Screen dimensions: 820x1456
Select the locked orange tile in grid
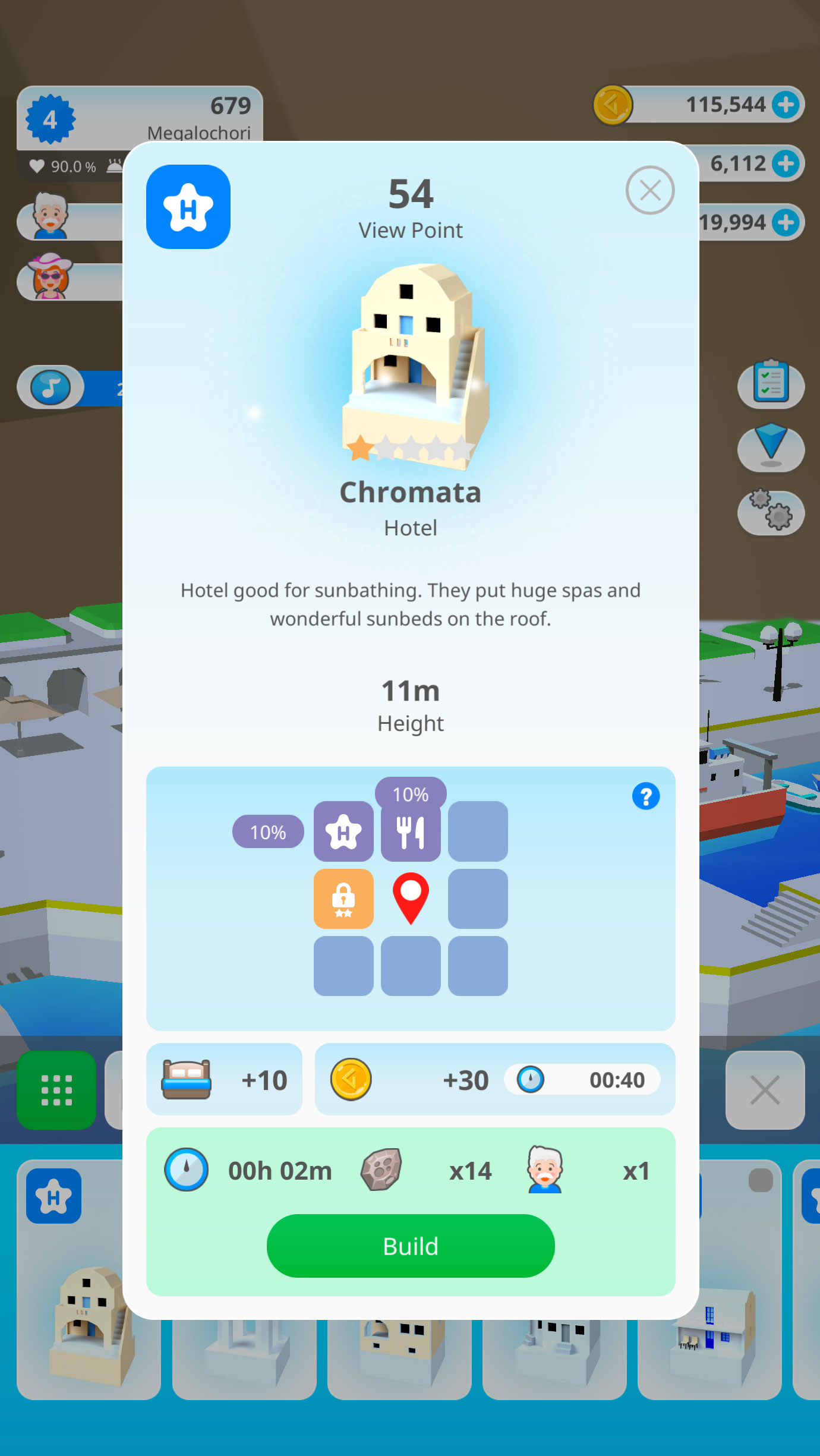pyautogui.click(x=343, y=899)
